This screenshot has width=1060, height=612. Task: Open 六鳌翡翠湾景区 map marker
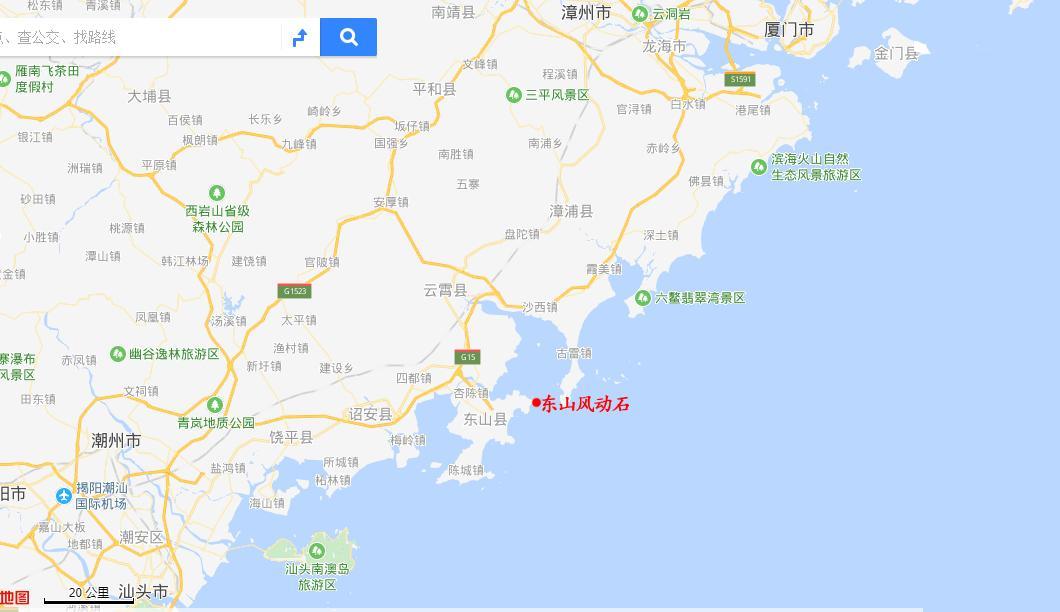(x=643, y=298)
